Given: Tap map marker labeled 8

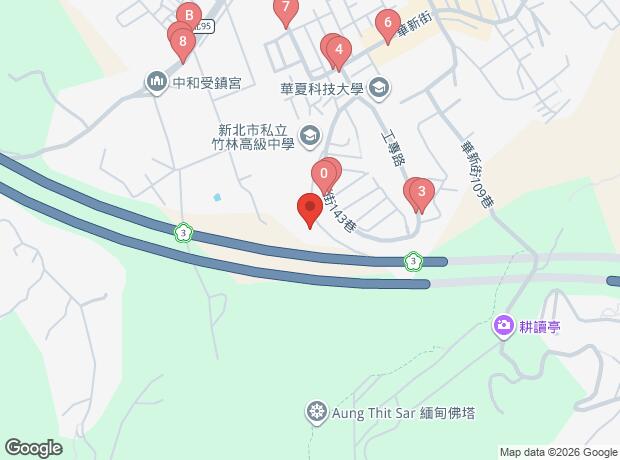Looking at the screenshot, I should pyautogui.click(x=182, y=43).
